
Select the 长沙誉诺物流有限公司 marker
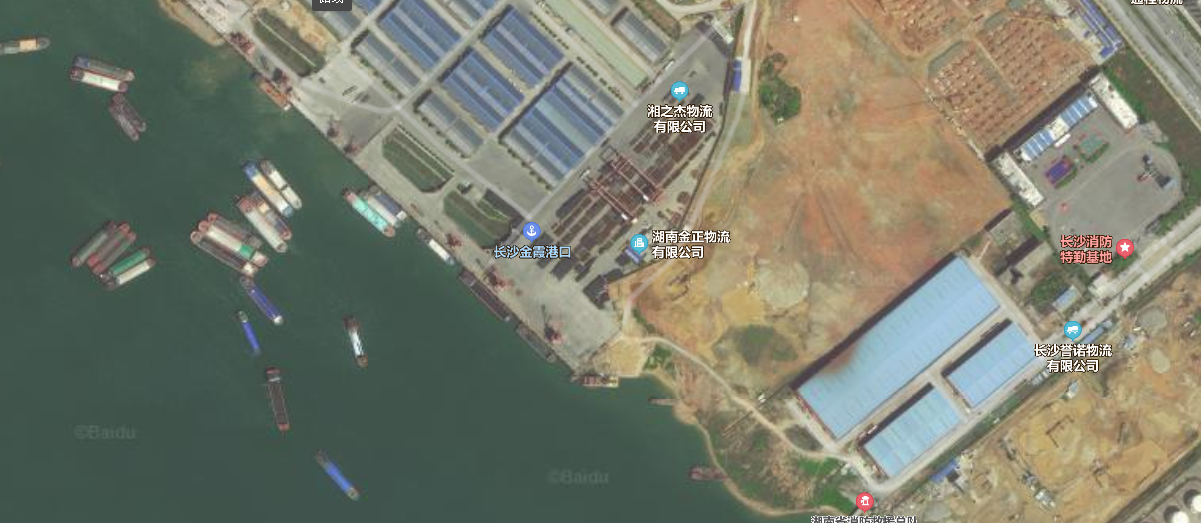tap(1072, 330)
